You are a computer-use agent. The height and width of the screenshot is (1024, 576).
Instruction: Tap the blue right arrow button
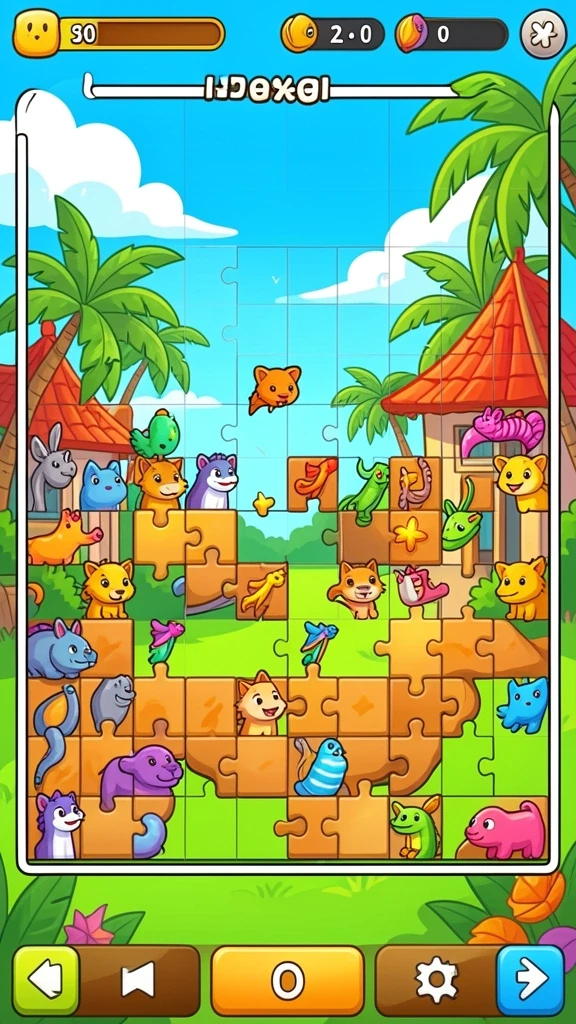530,980
